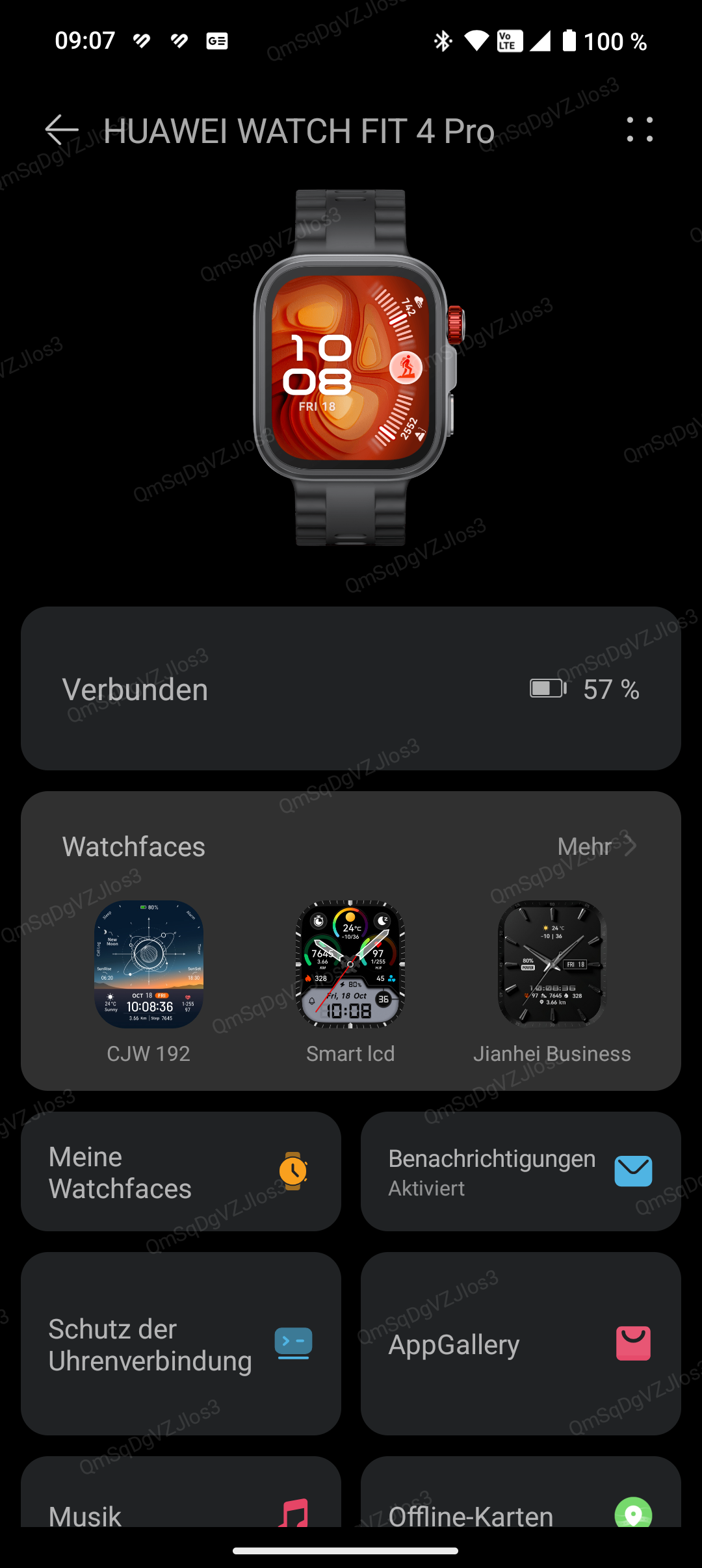702x1568 pixels.
Task: Open Benachrichtigungen settings
Action: pos(521,1171)
